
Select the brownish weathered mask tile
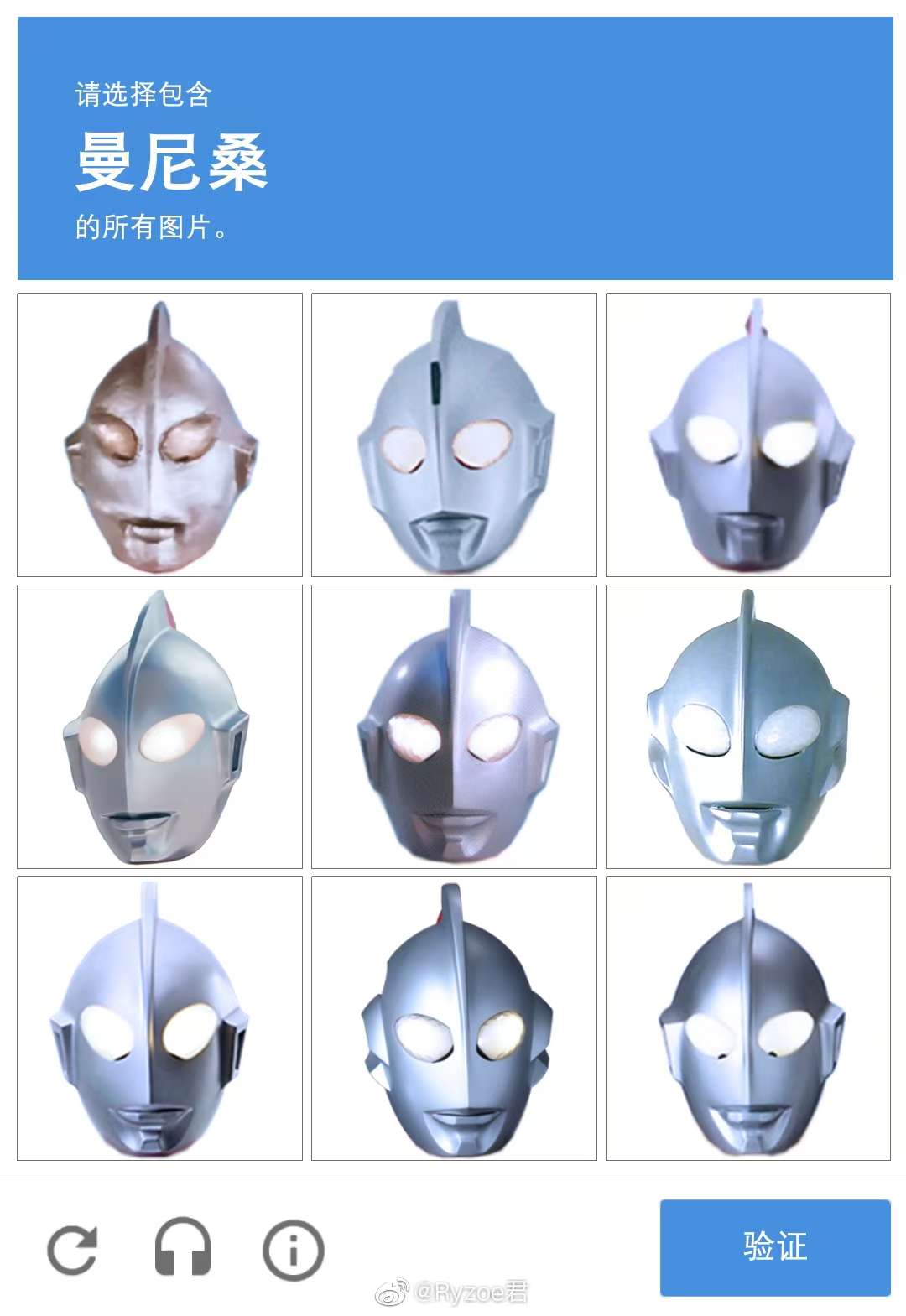click(x=159, y=434)
